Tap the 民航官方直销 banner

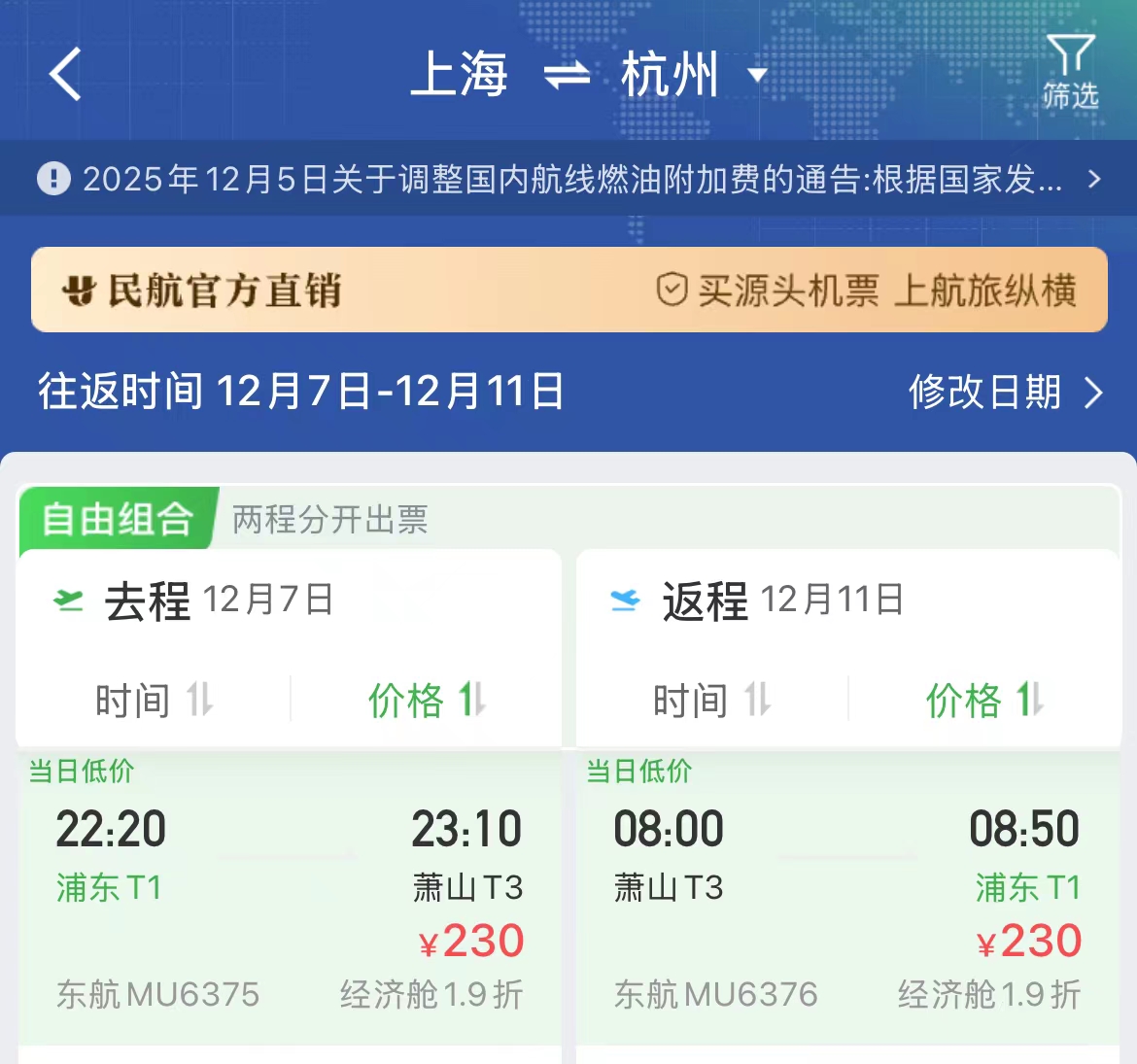(x=568, y=290)
